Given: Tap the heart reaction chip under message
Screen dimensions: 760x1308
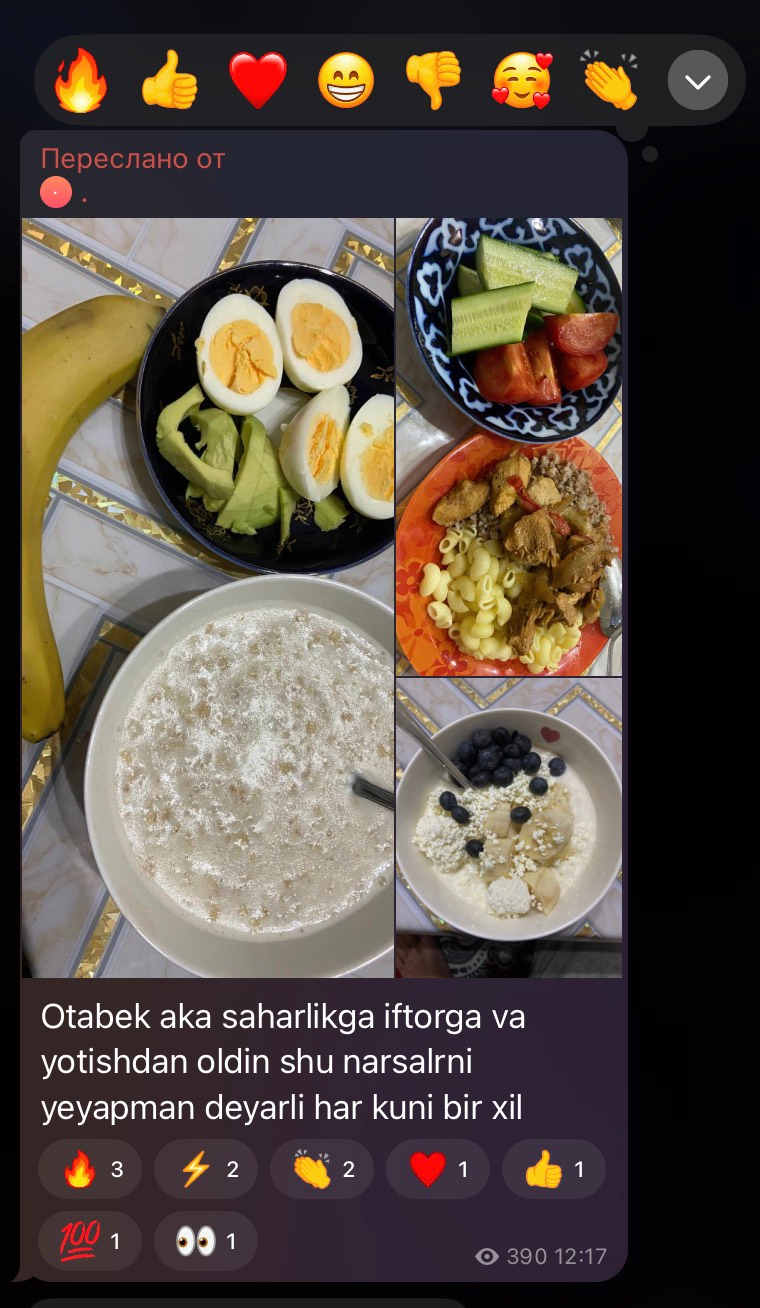Looking at the screenshot, I should tap(438, 1169).
